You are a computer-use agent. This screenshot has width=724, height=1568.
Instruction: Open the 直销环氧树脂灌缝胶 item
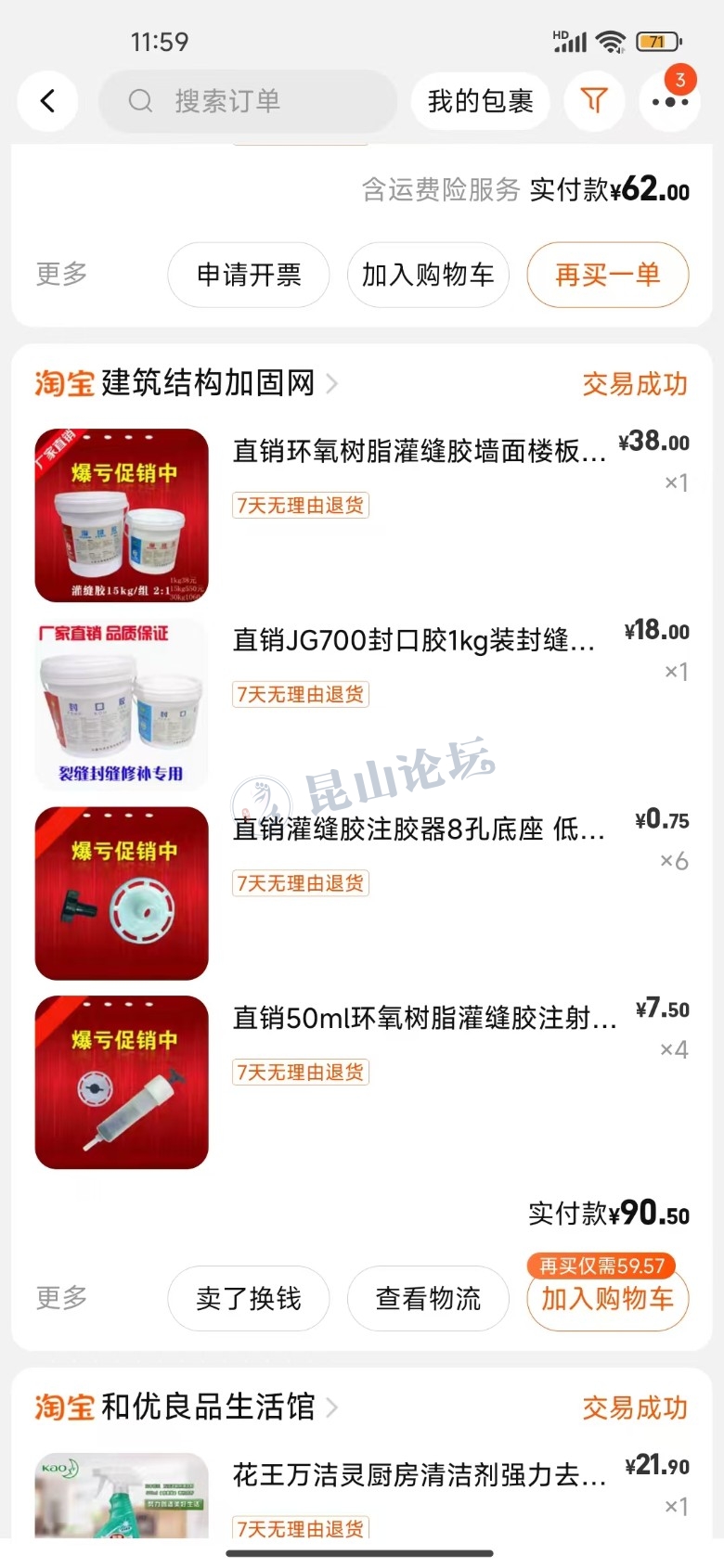coord(418,452)
